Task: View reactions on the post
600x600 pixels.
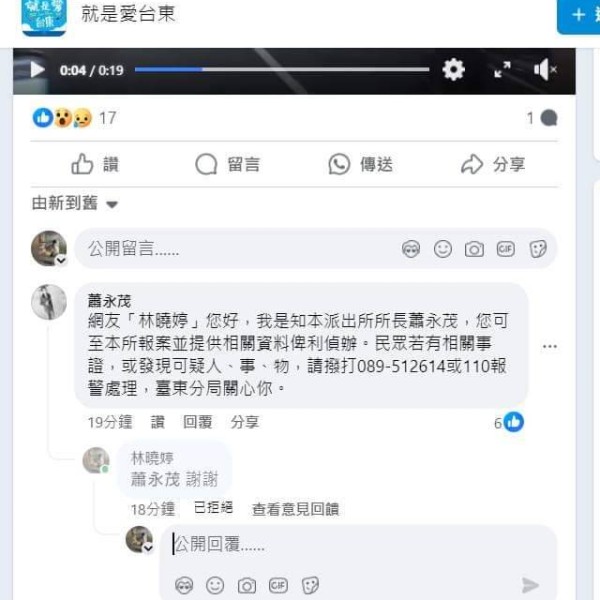Action: coord(75,118)
